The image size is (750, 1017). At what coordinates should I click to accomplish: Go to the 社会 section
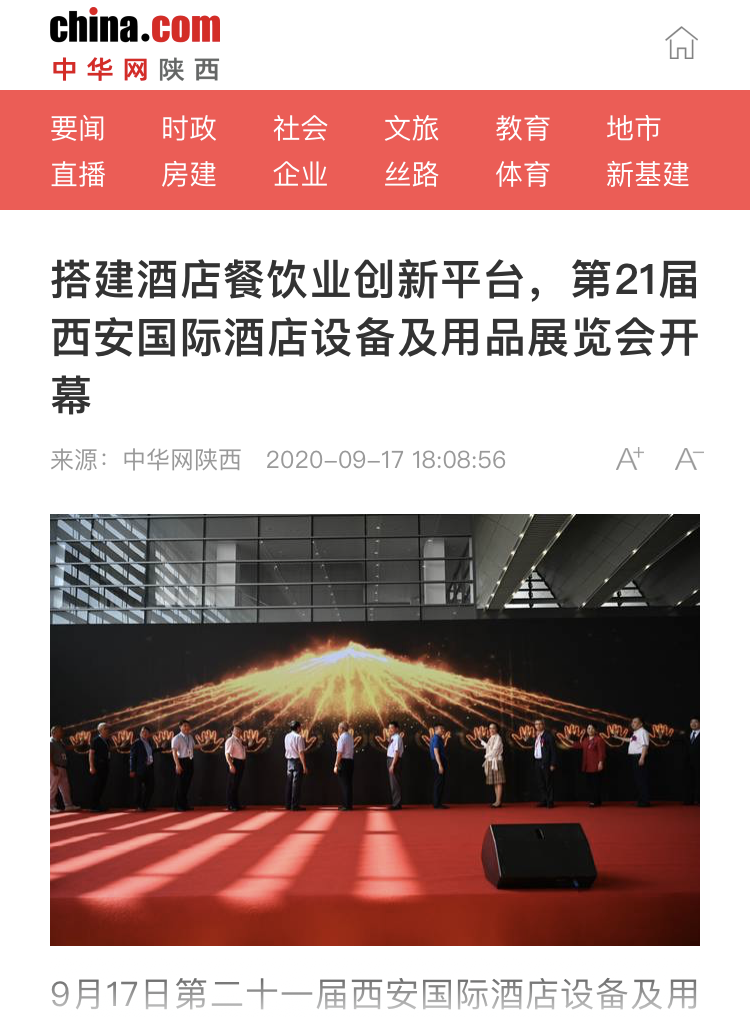click(300, 128)
